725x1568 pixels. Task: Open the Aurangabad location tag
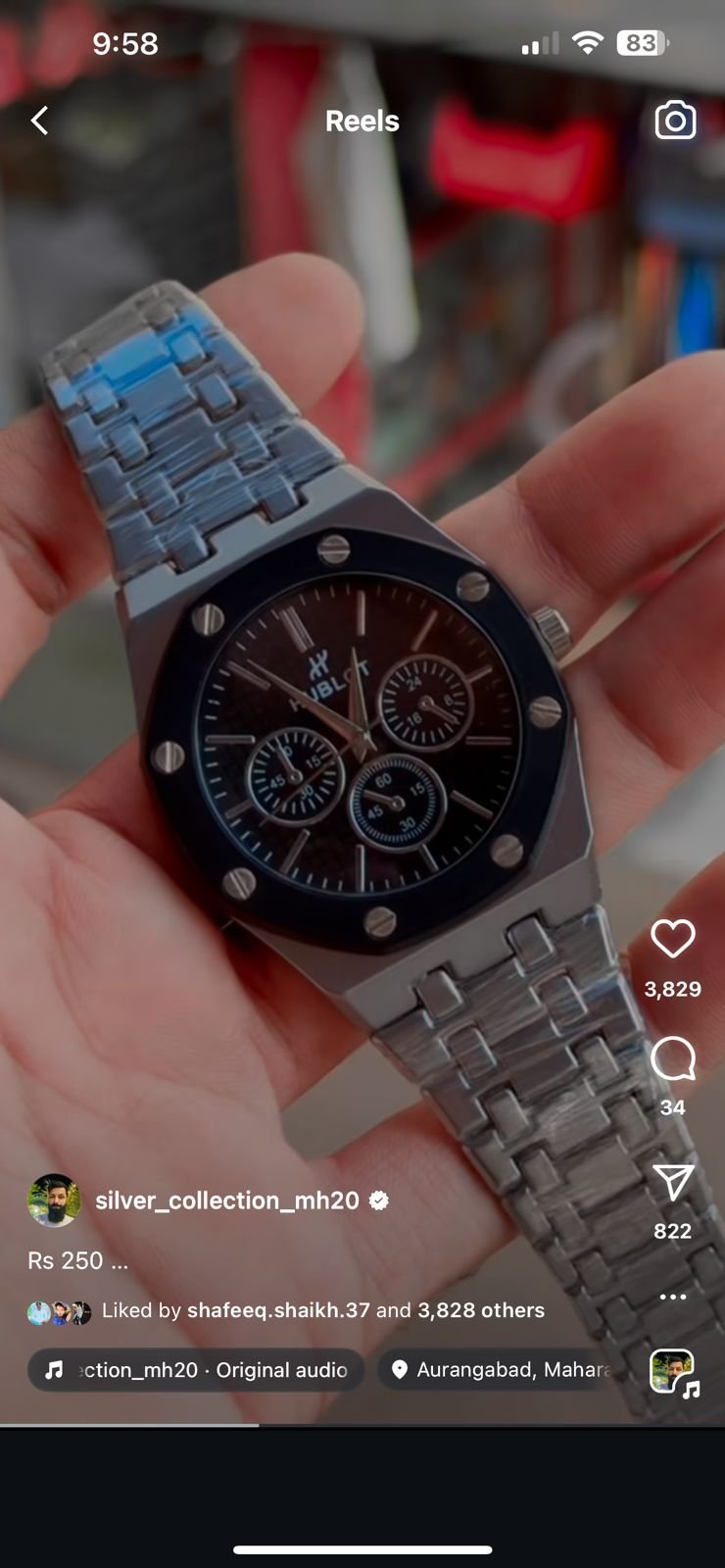click(500, 1370)
